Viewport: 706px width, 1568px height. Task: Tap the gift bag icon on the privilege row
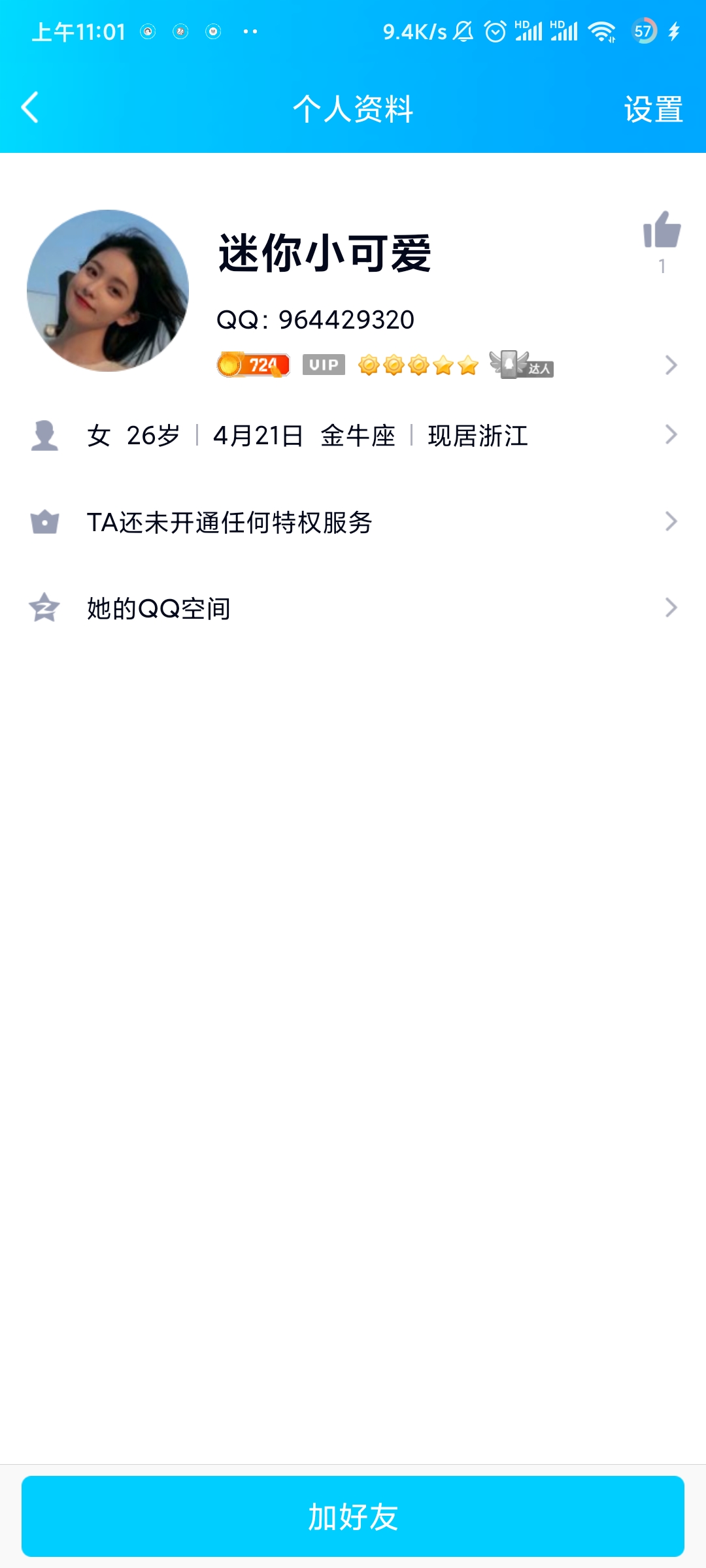[x=44, y=521]
